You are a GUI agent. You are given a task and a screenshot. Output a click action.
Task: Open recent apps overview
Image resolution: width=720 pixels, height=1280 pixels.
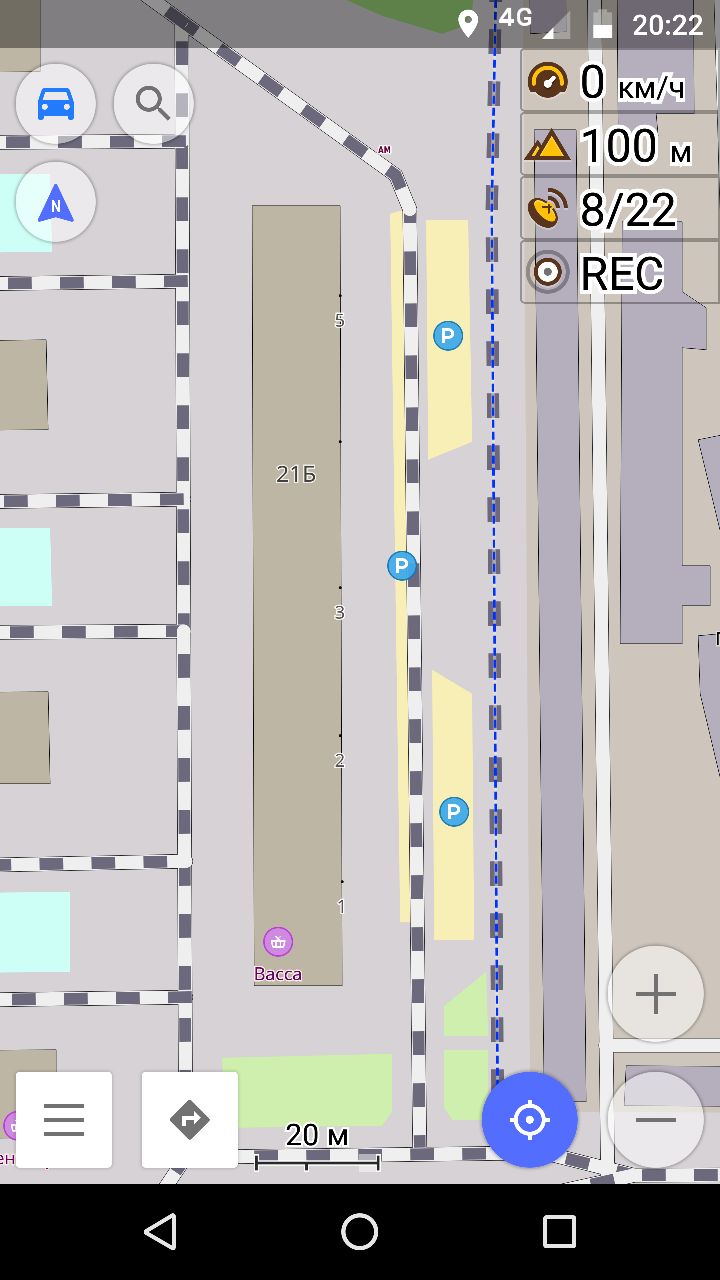559,1232
